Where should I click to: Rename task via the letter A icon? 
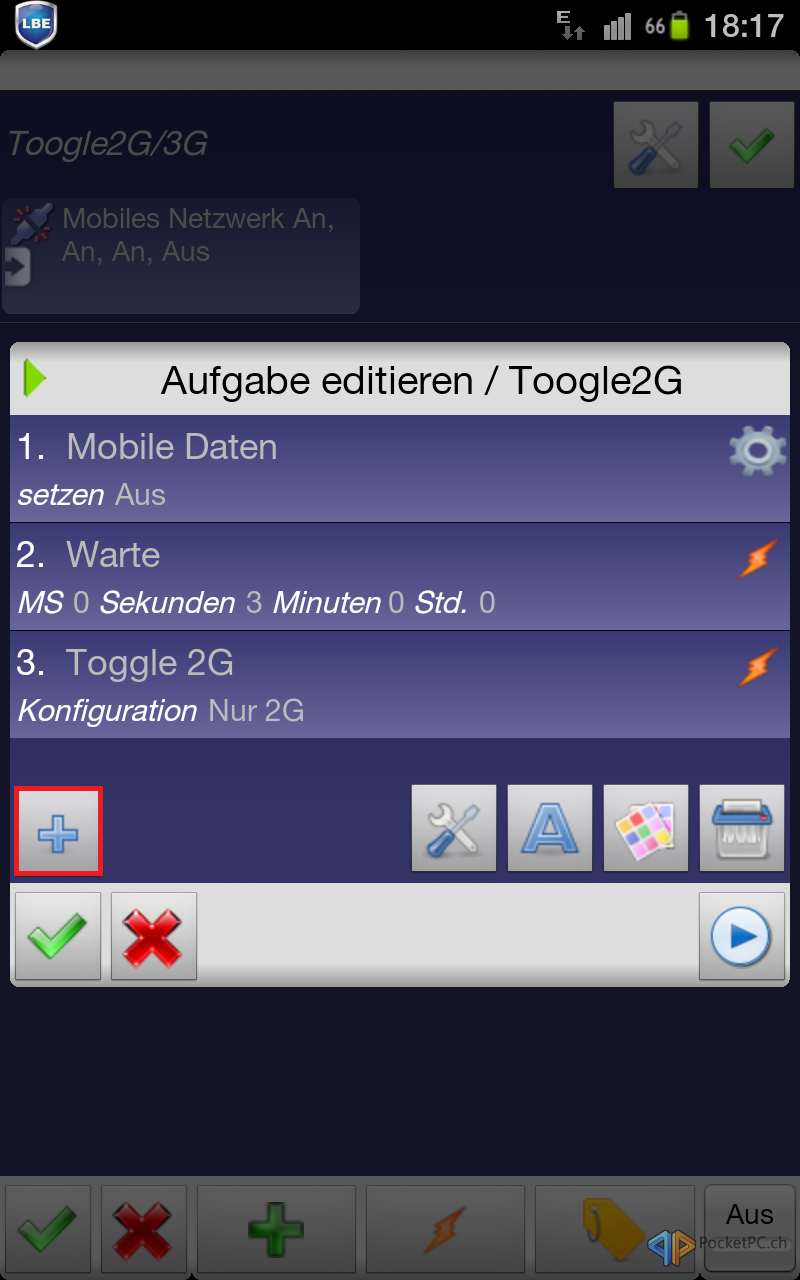(x=550, y=828)
